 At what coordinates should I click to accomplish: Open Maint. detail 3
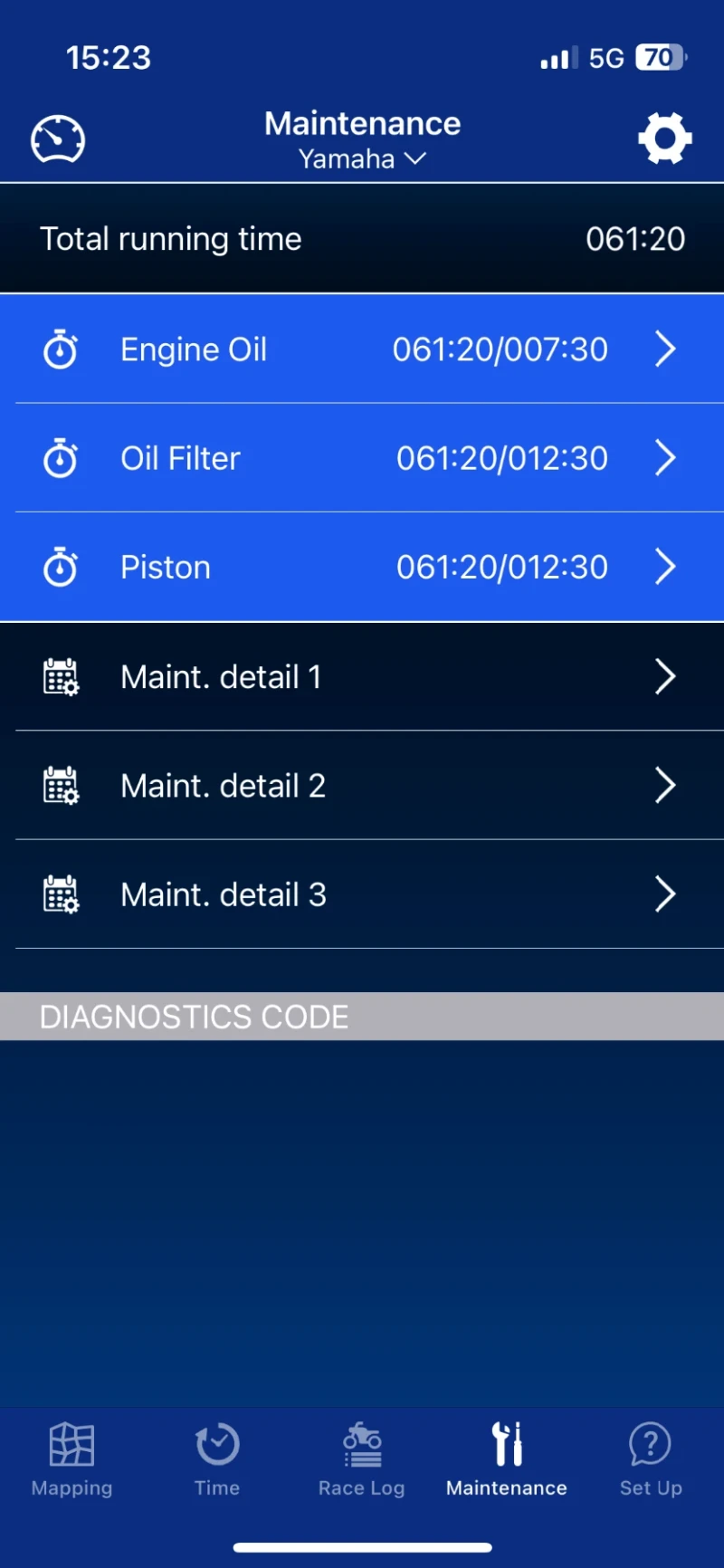[x=362, y=894]
